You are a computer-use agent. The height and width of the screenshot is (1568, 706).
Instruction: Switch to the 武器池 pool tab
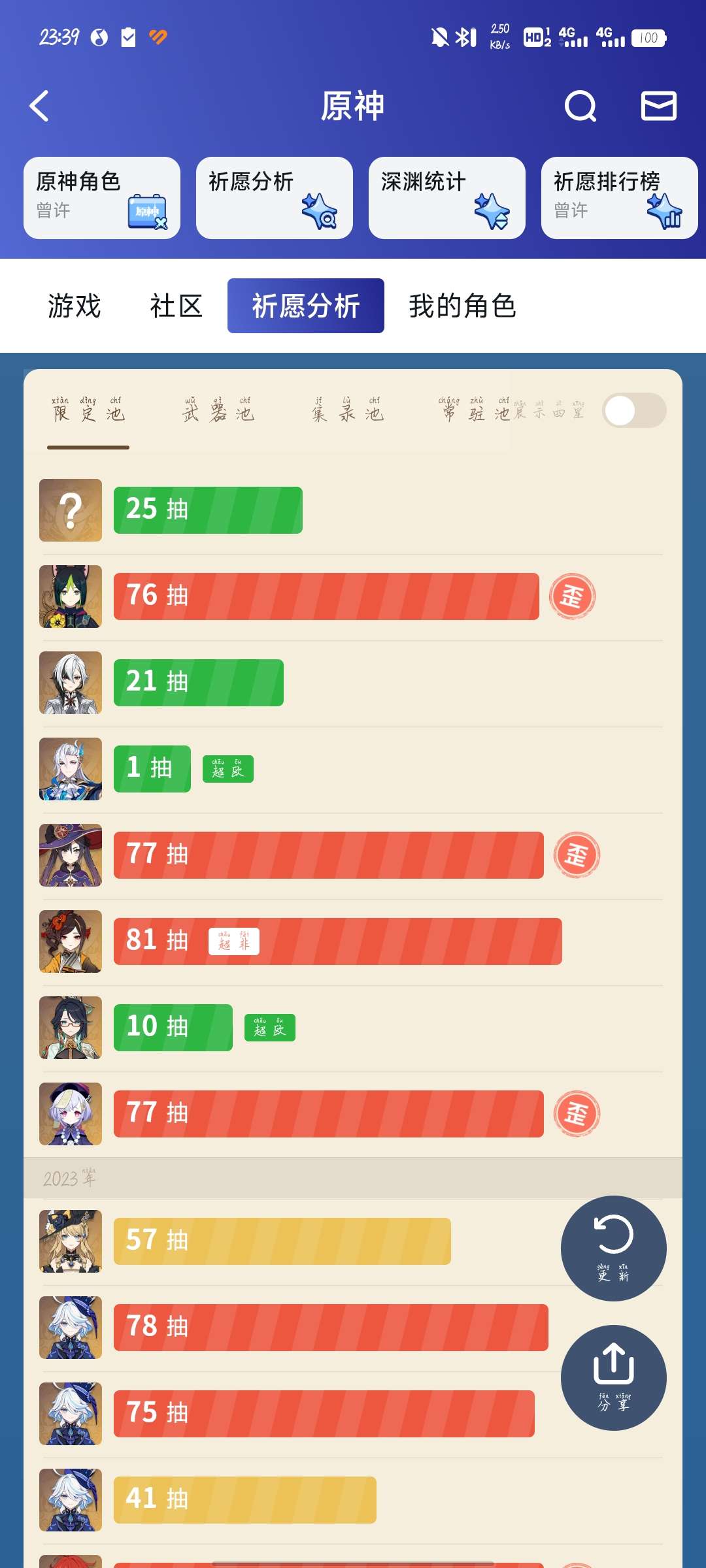tap(218, 412)
